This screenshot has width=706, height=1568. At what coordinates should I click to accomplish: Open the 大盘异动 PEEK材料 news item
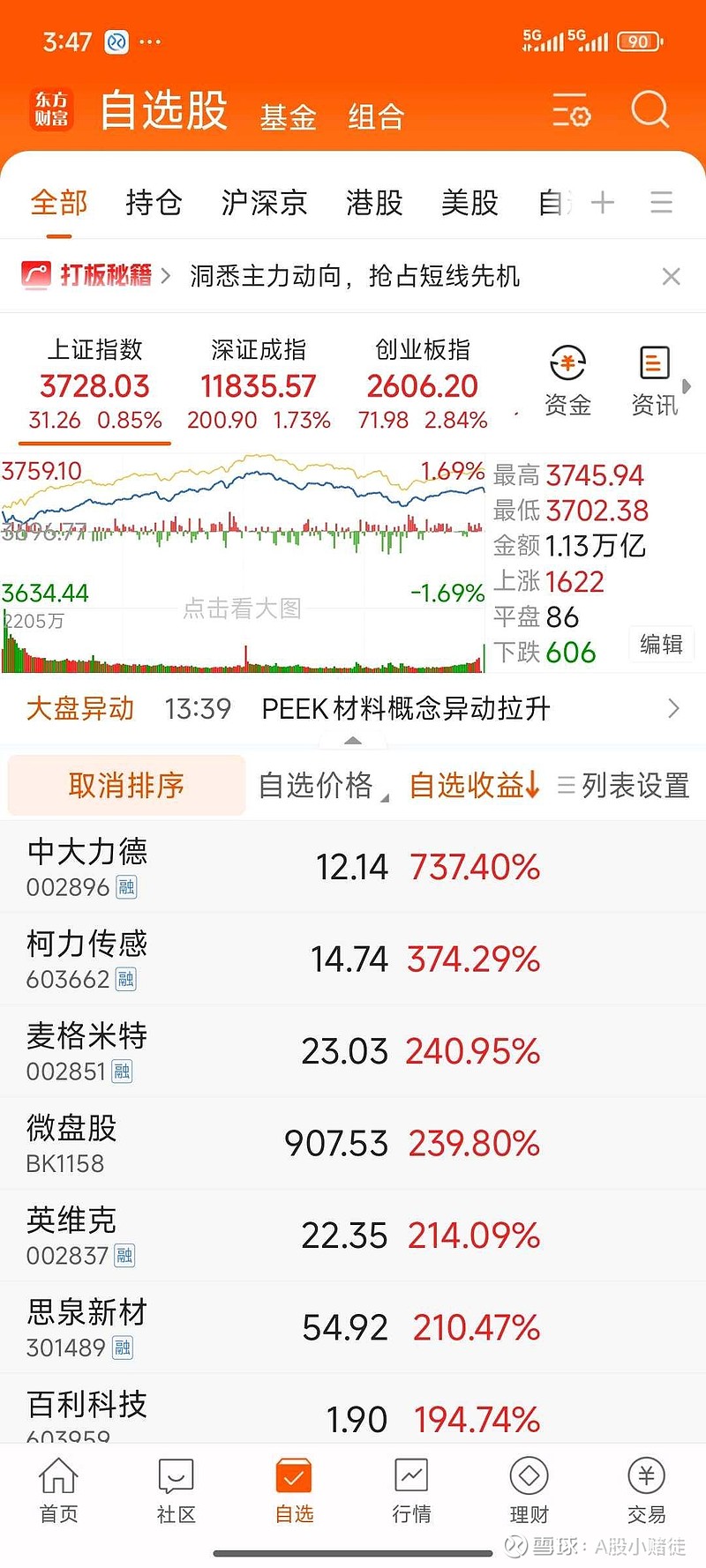click(x=353, y=708)
